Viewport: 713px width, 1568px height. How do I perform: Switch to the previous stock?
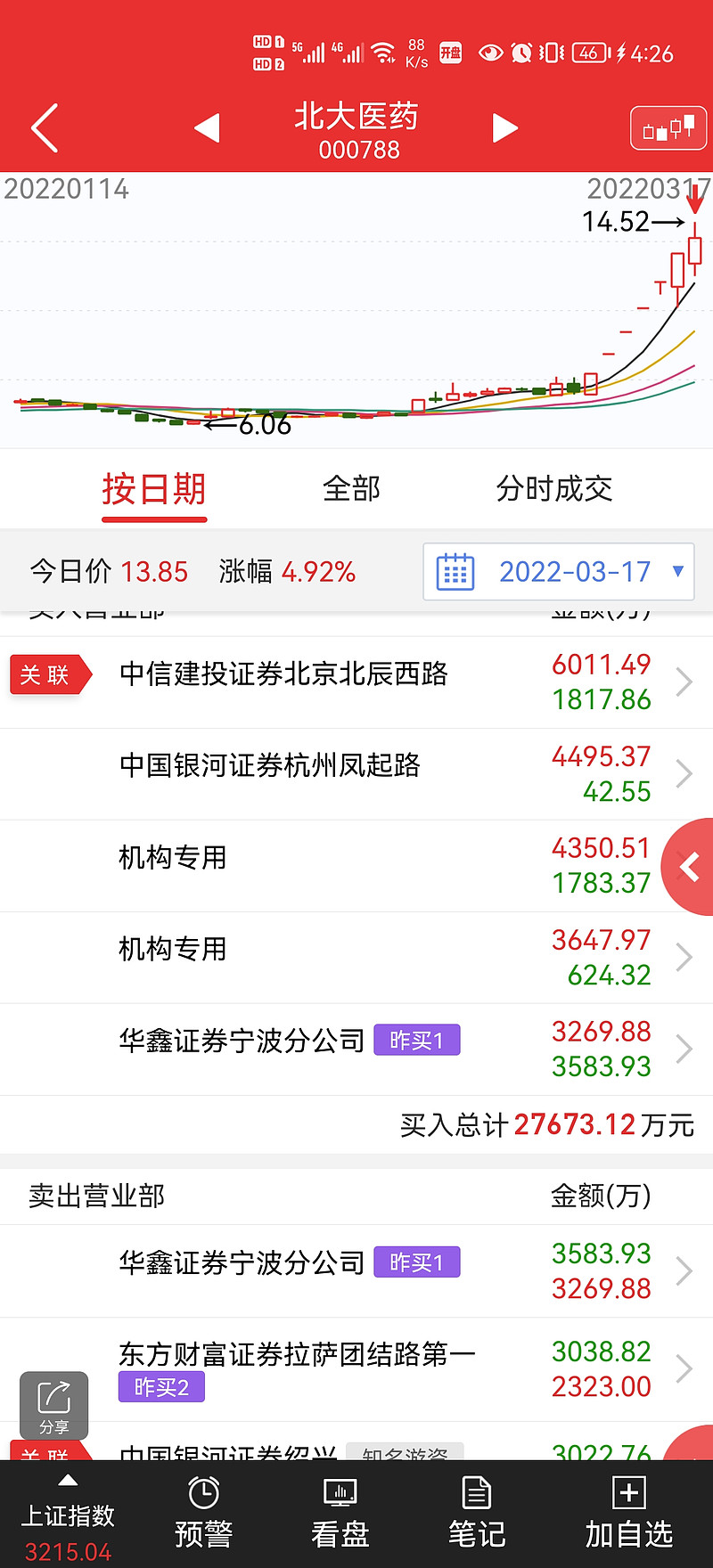pyautogui.click(x=207, y=128)
